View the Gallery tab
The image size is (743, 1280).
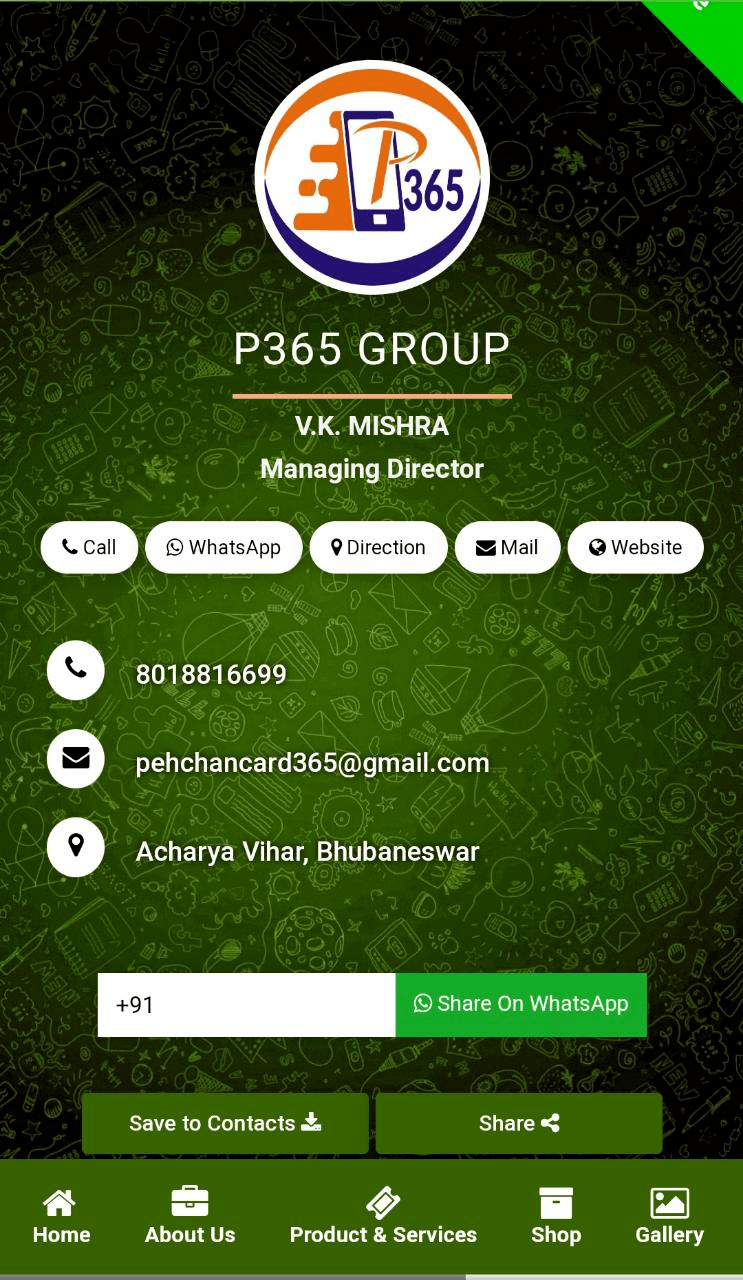[669, 1216]
